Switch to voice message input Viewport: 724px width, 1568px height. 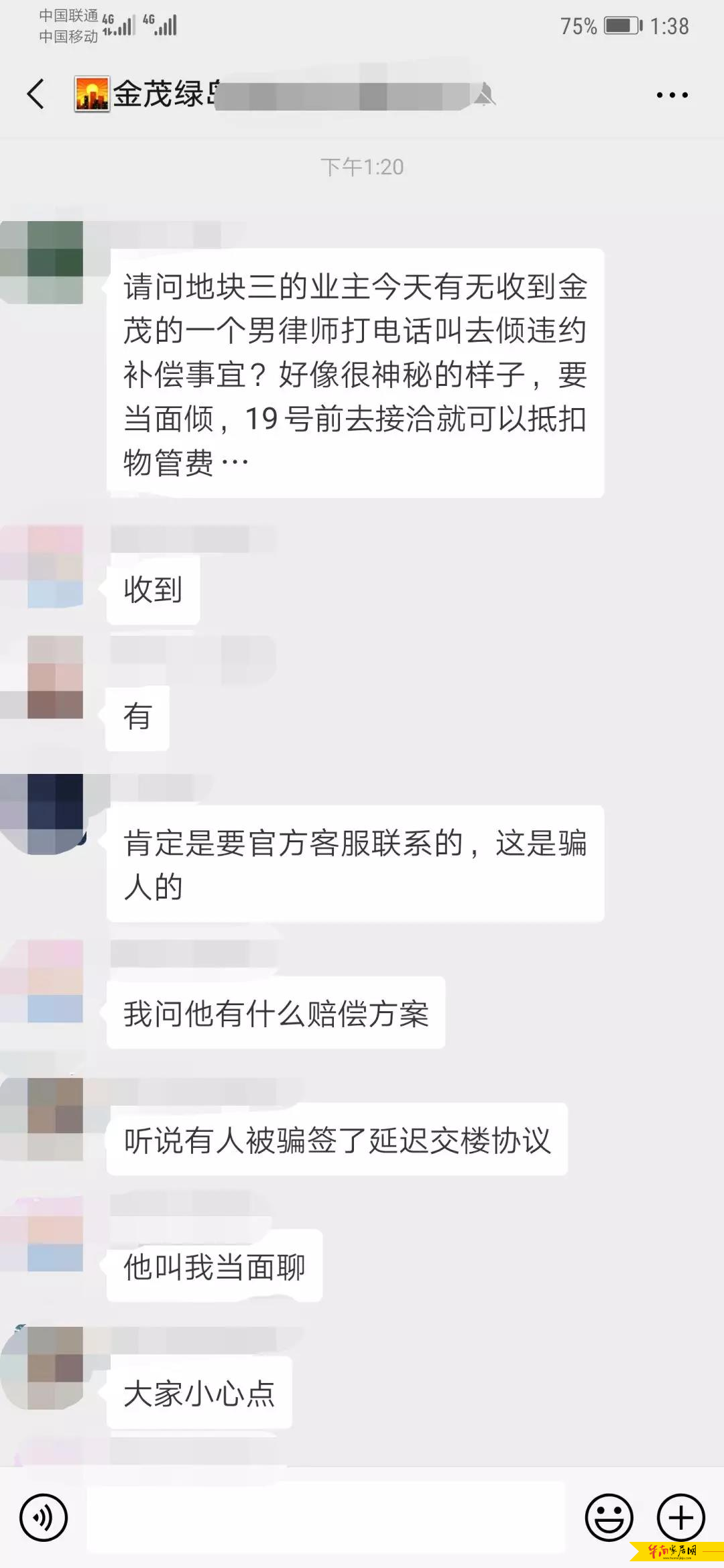[x=44, y=1517]
